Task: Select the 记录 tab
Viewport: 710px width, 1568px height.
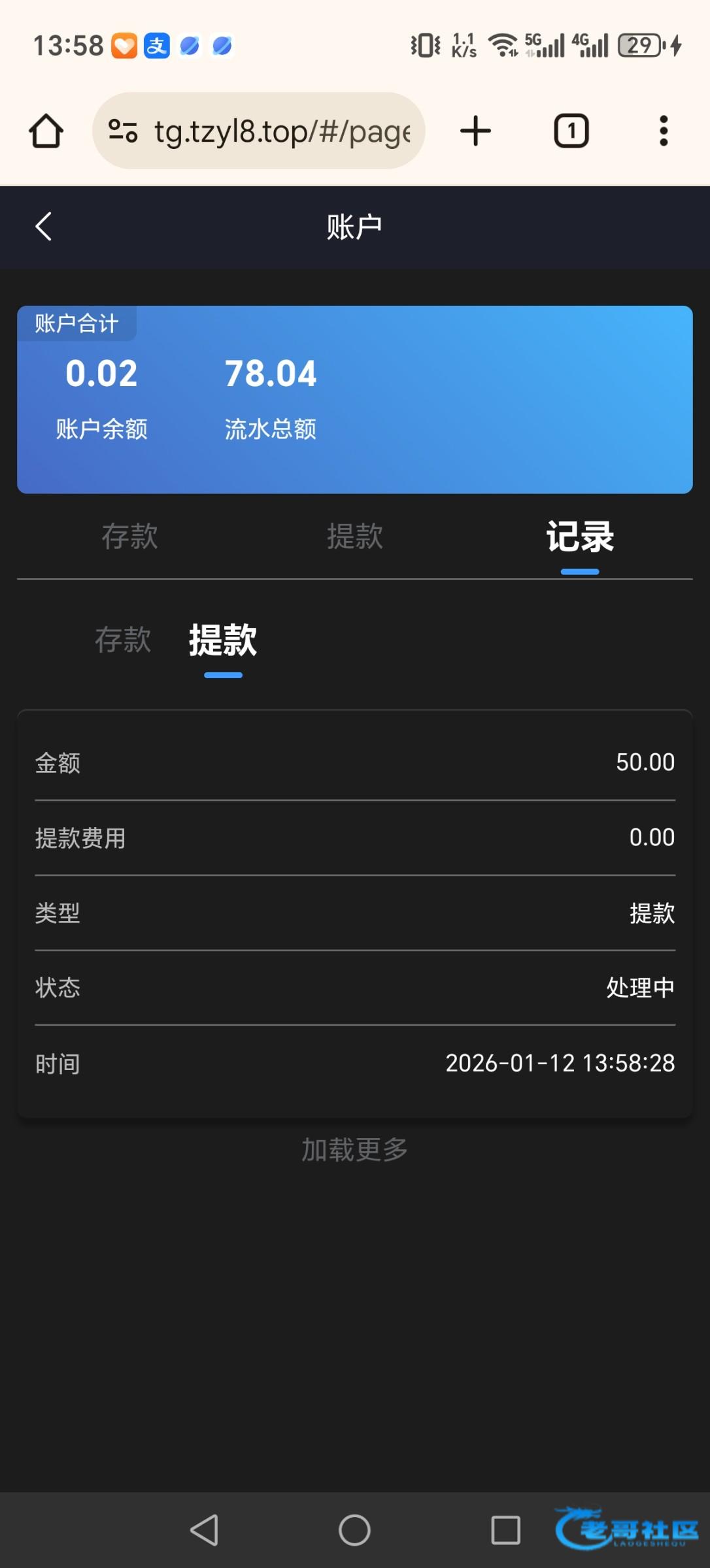Action: pos(579,536)
